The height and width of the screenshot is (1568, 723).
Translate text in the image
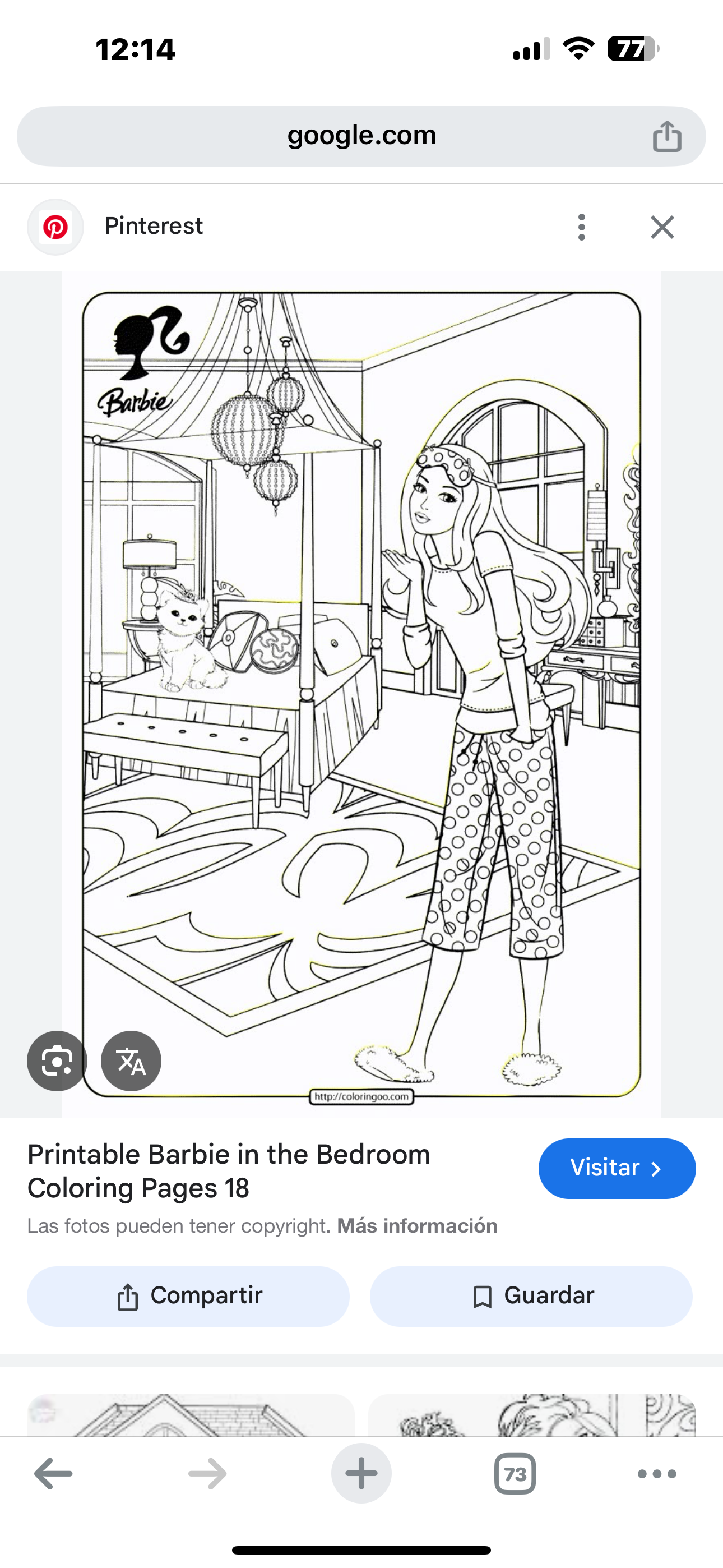point(131,1061)
